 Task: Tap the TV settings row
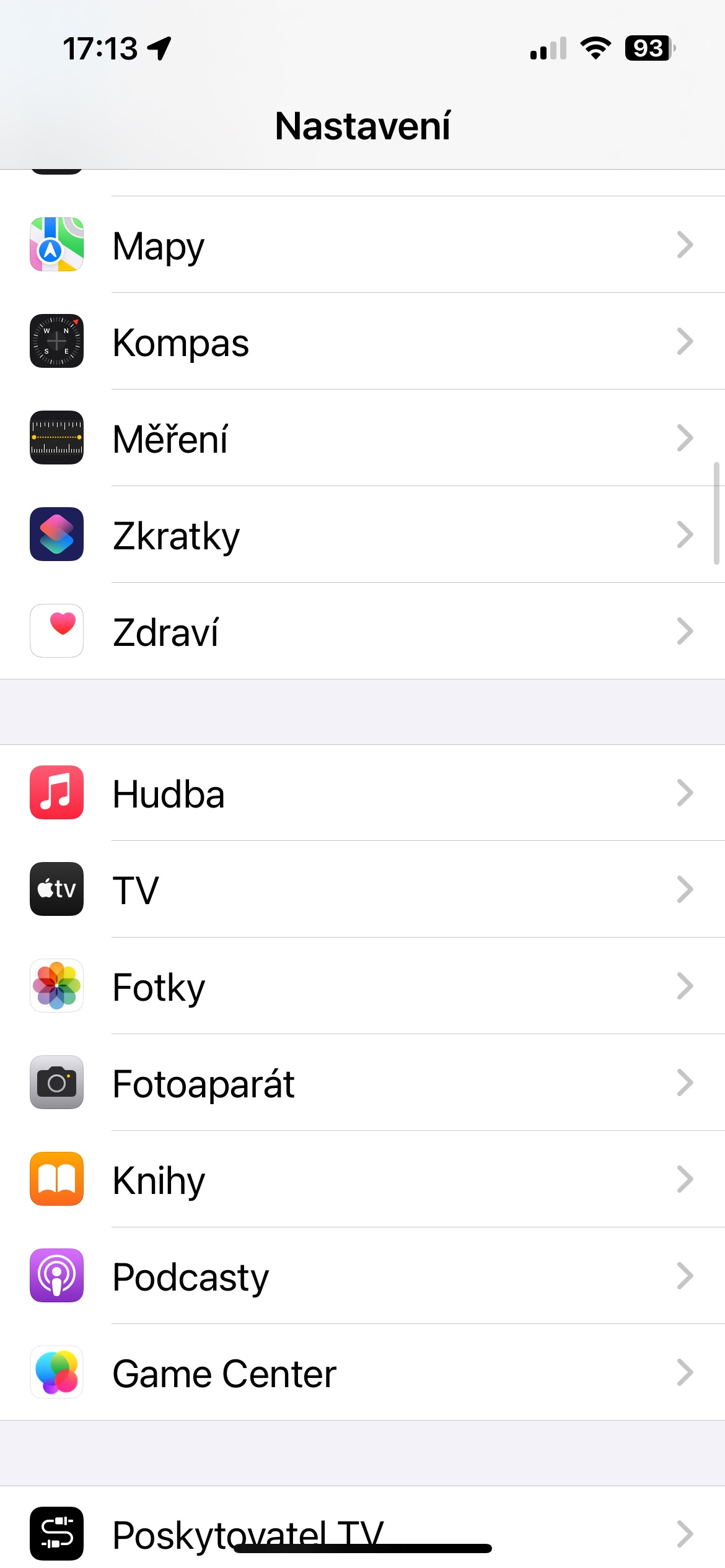pyautogui.click(x=362, y=890)
